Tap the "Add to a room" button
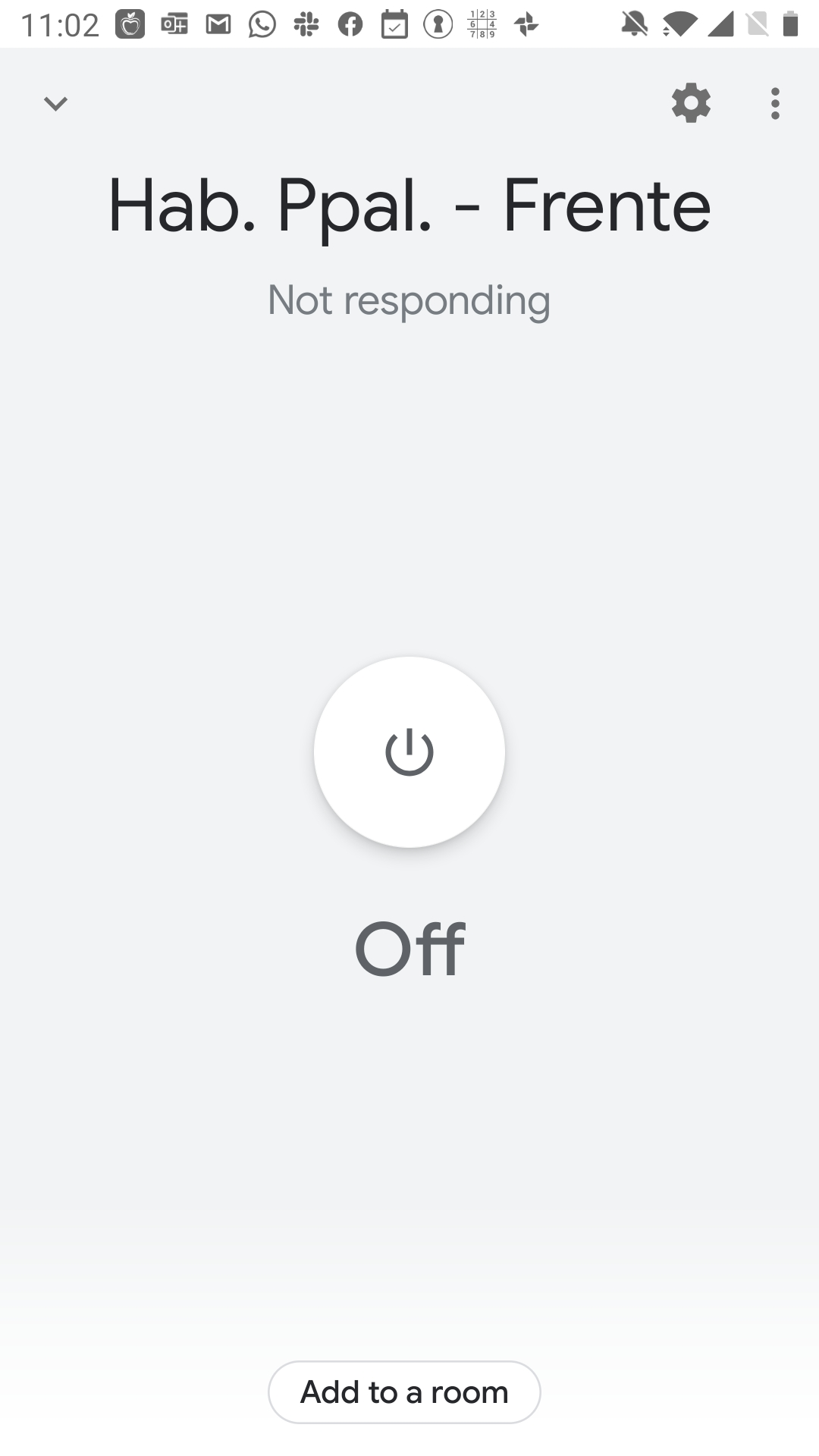819x1456 pixels. point(403,1392)
